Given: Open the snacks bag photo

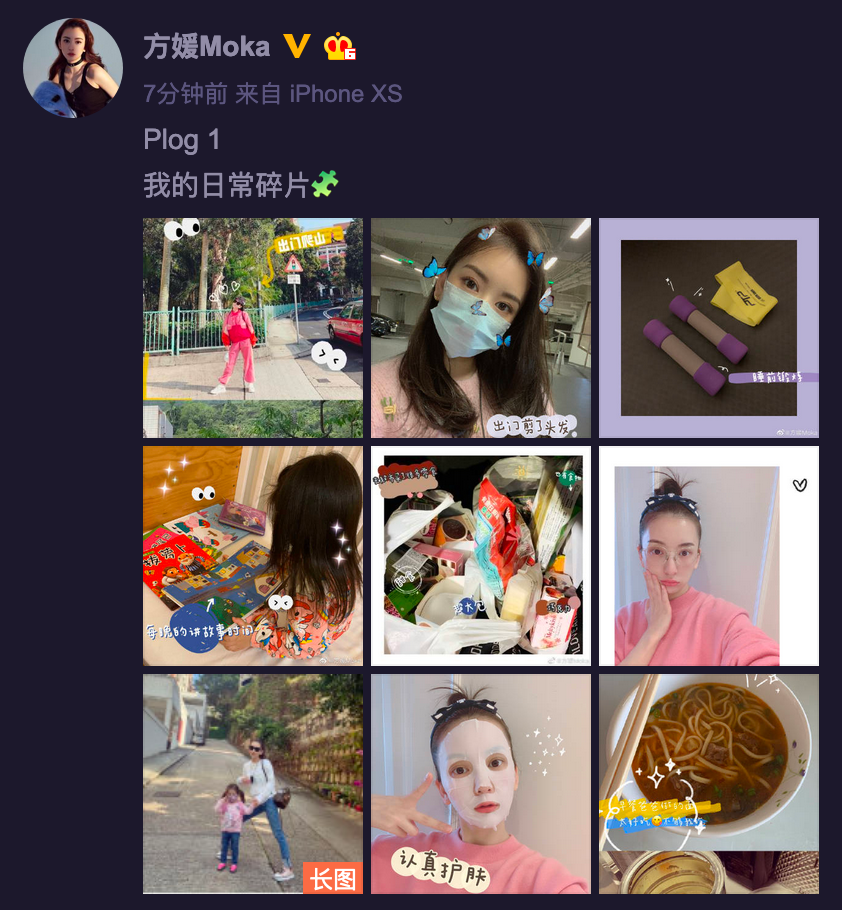Looking at the screenshot, I should 481,556.
